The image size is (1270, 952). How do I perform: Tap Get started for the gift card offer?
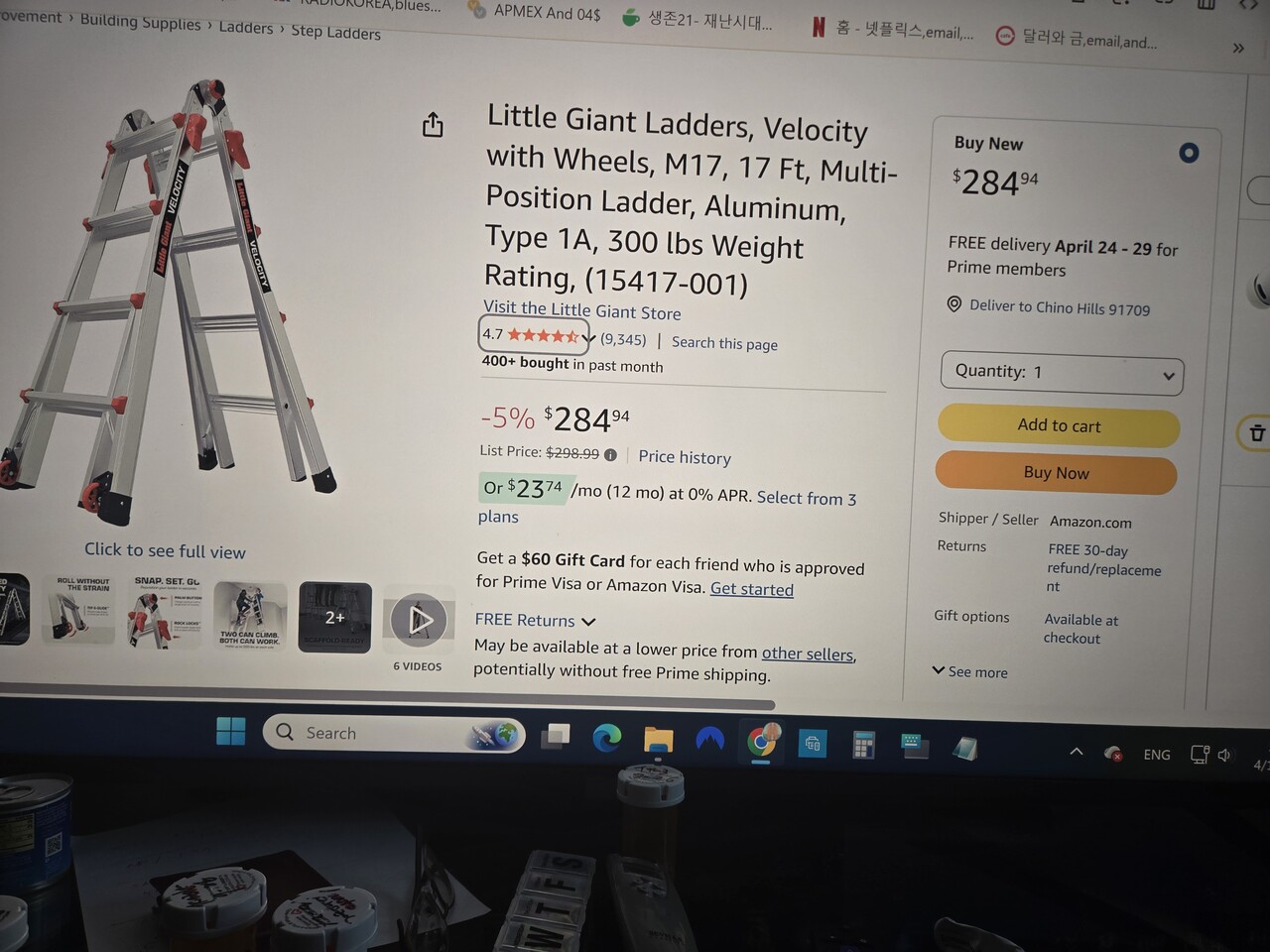click(751, 589)
